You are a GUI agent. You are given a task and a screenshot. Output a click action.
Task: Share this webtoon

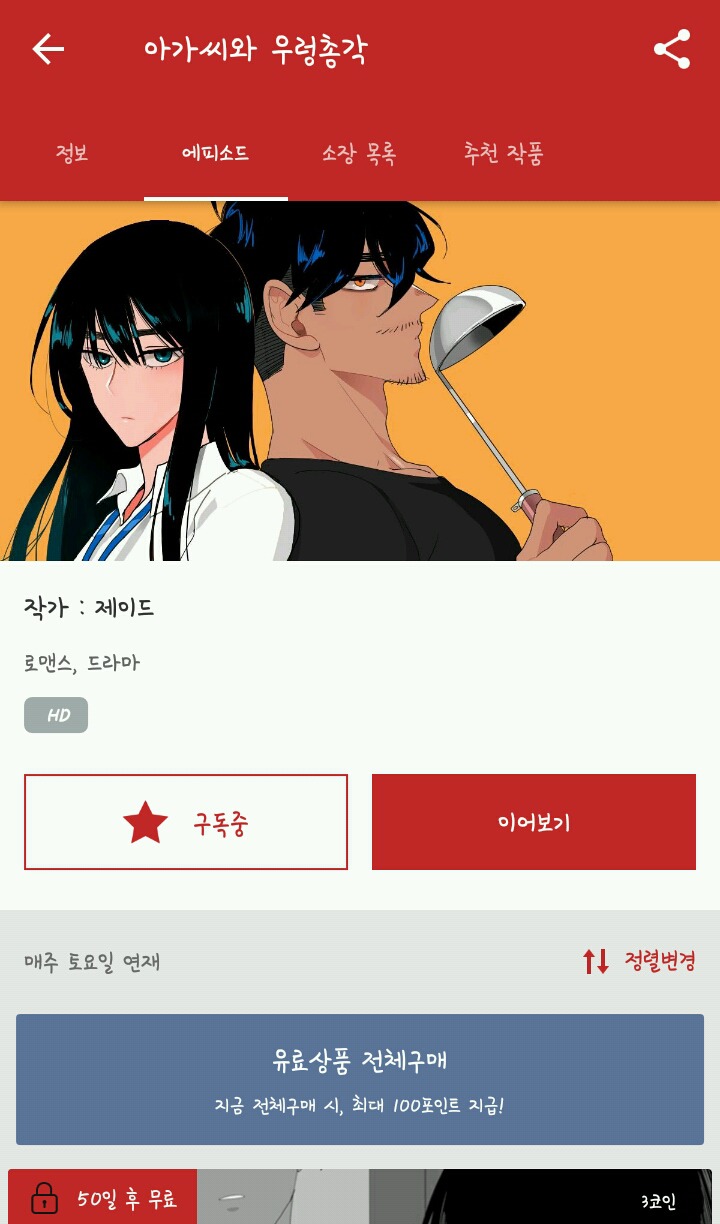[x=672, y=49]
